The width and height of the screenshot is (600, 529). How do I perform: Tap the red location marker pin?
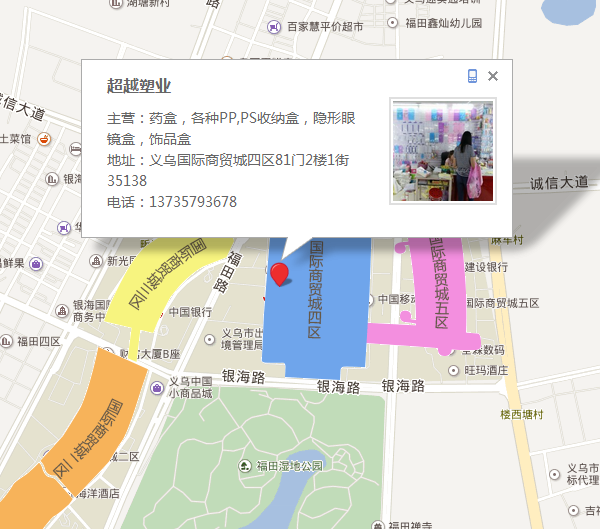click(279, 273)
